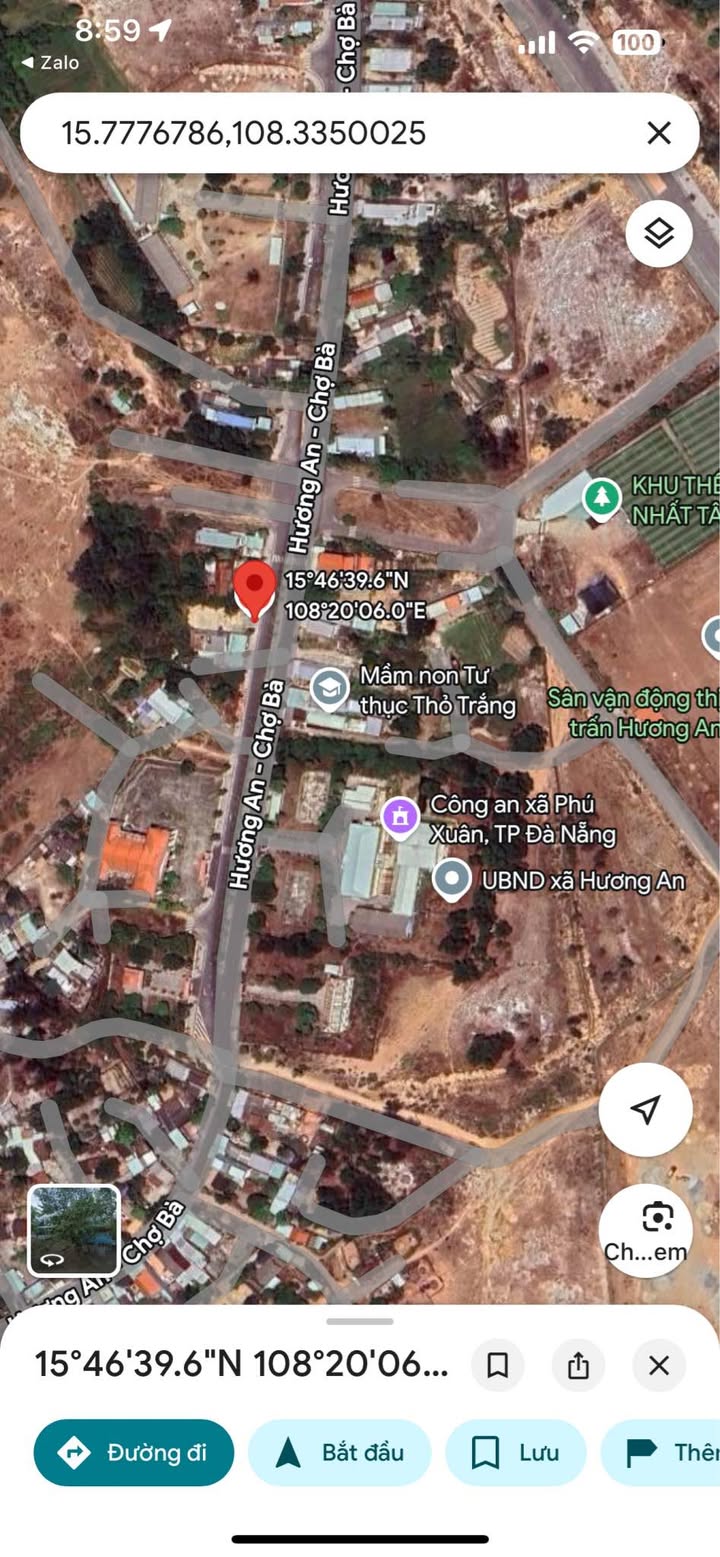The width and height of the screenshot is (720, 1557).
Task: Center map on my location
Action: (x=646, y=1109)
